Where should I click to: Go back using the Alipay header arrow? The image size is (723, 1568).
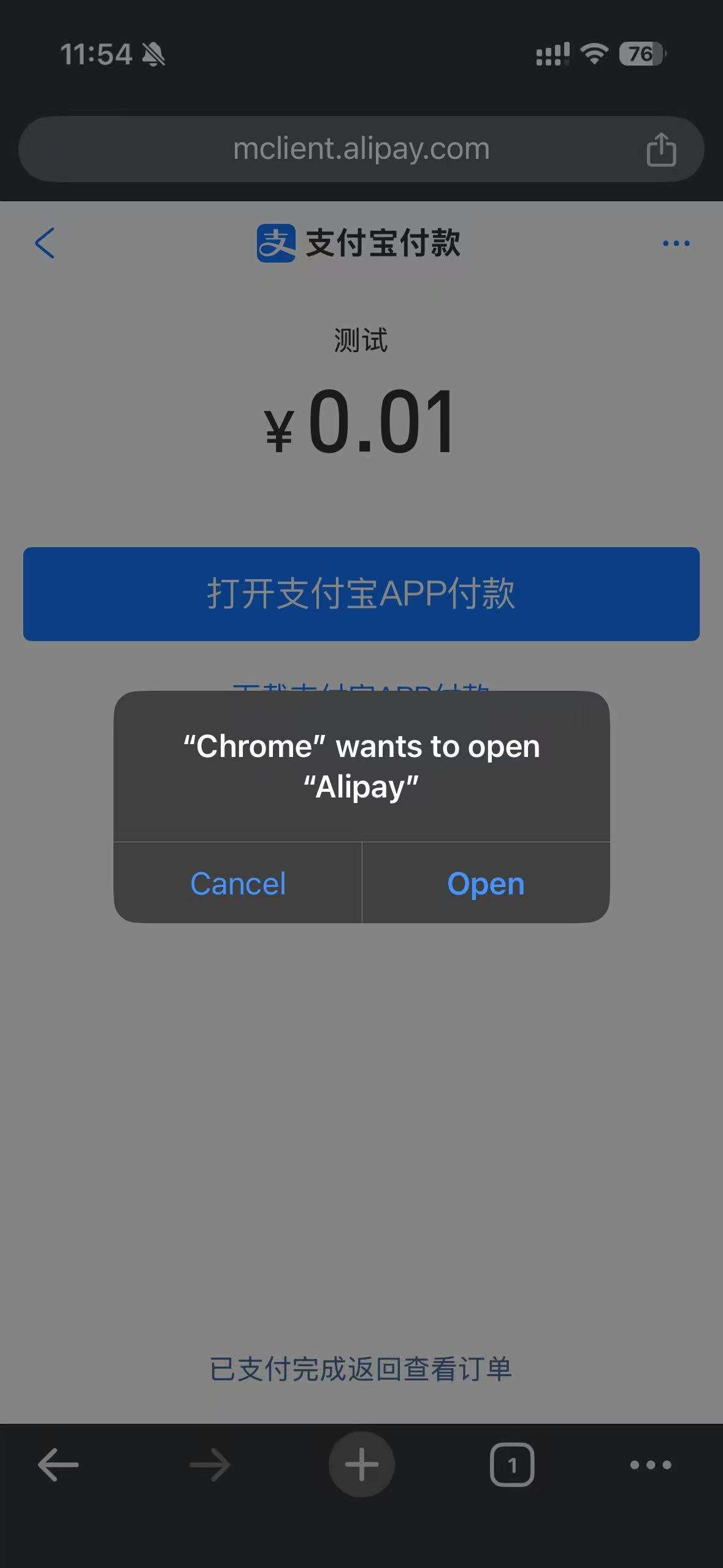45,243
